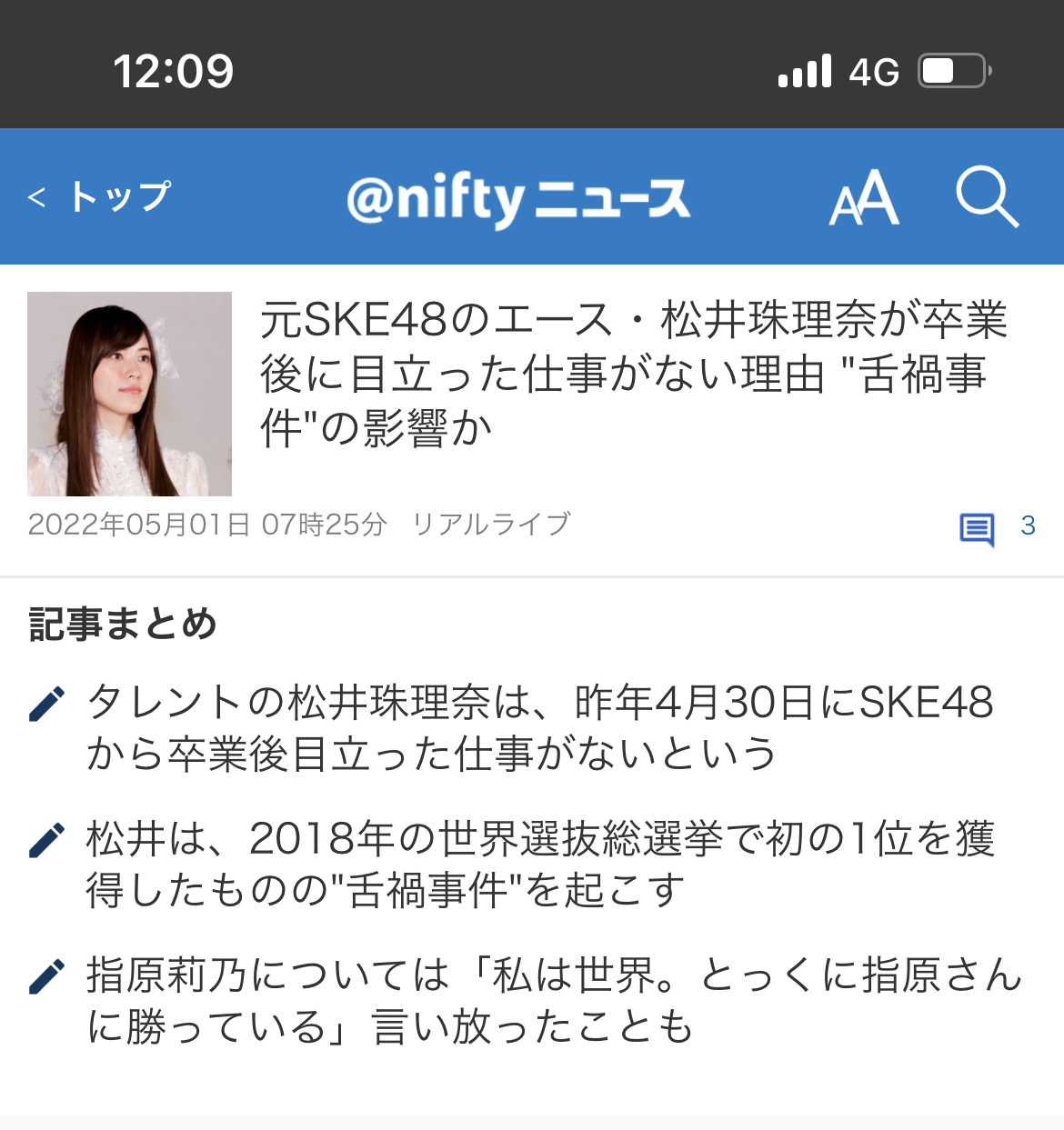Go back to トップ page
Viewport: 1064px width, 1130px height.
click(100, 196)
